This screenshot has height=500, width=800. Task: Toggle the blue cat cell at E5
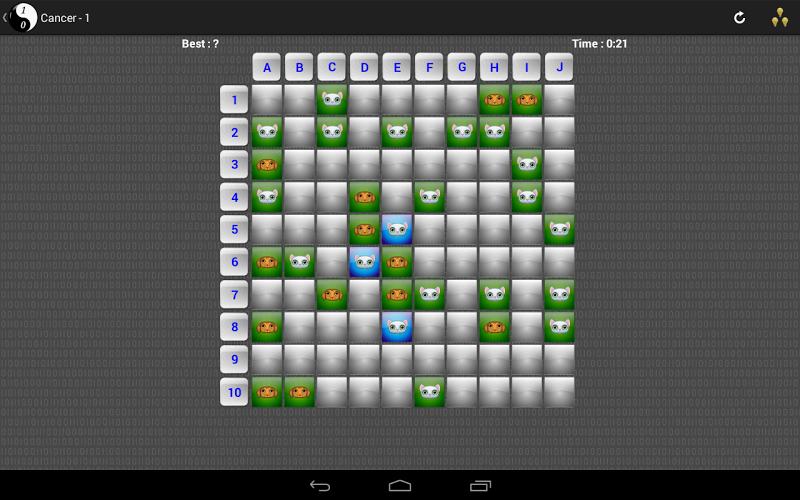pyautogui.click(x=396, y=230)
